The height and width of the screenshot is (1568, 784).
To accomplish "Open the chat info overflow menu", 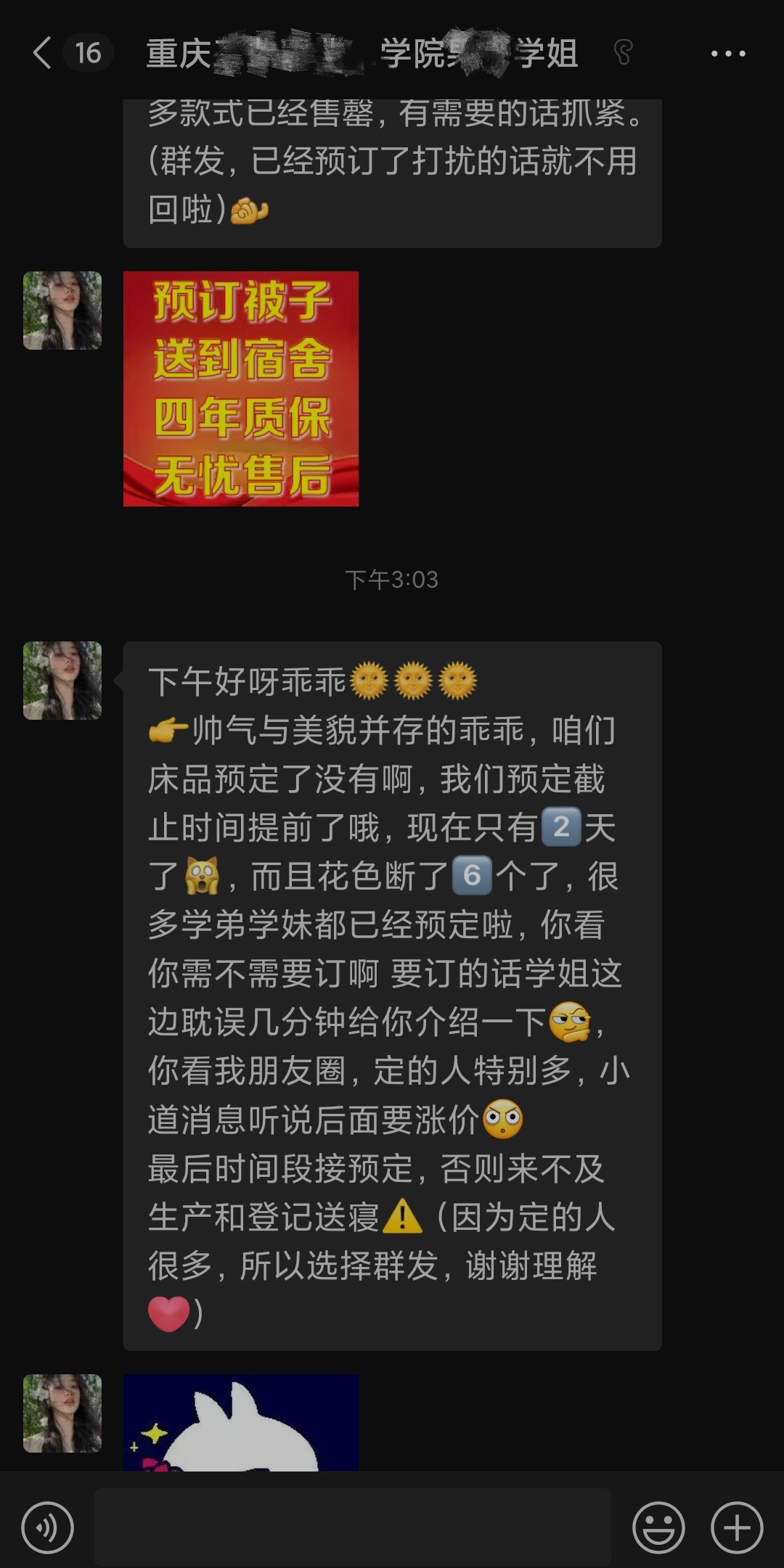I will 727,53.
